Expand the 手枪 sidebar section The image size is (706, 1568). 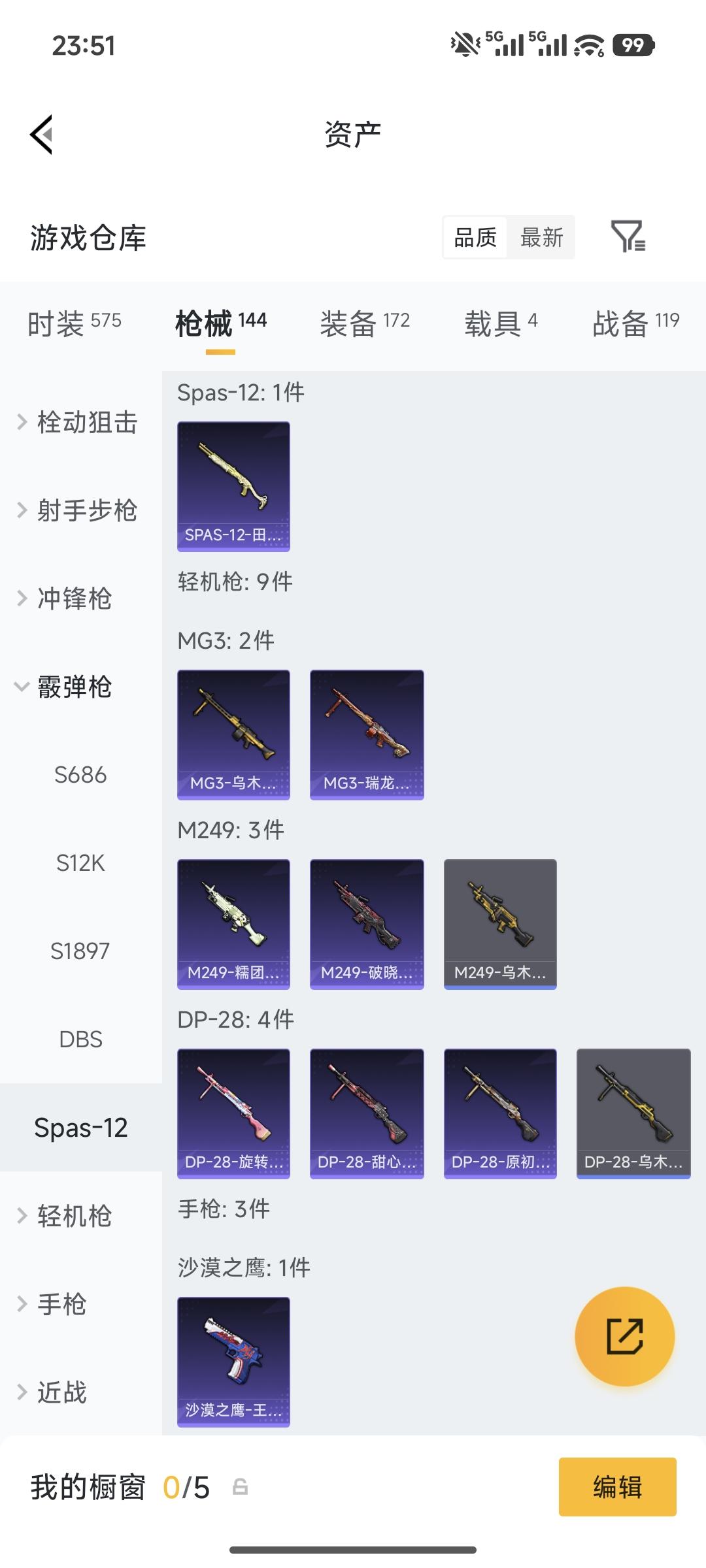click(62, 1305)
